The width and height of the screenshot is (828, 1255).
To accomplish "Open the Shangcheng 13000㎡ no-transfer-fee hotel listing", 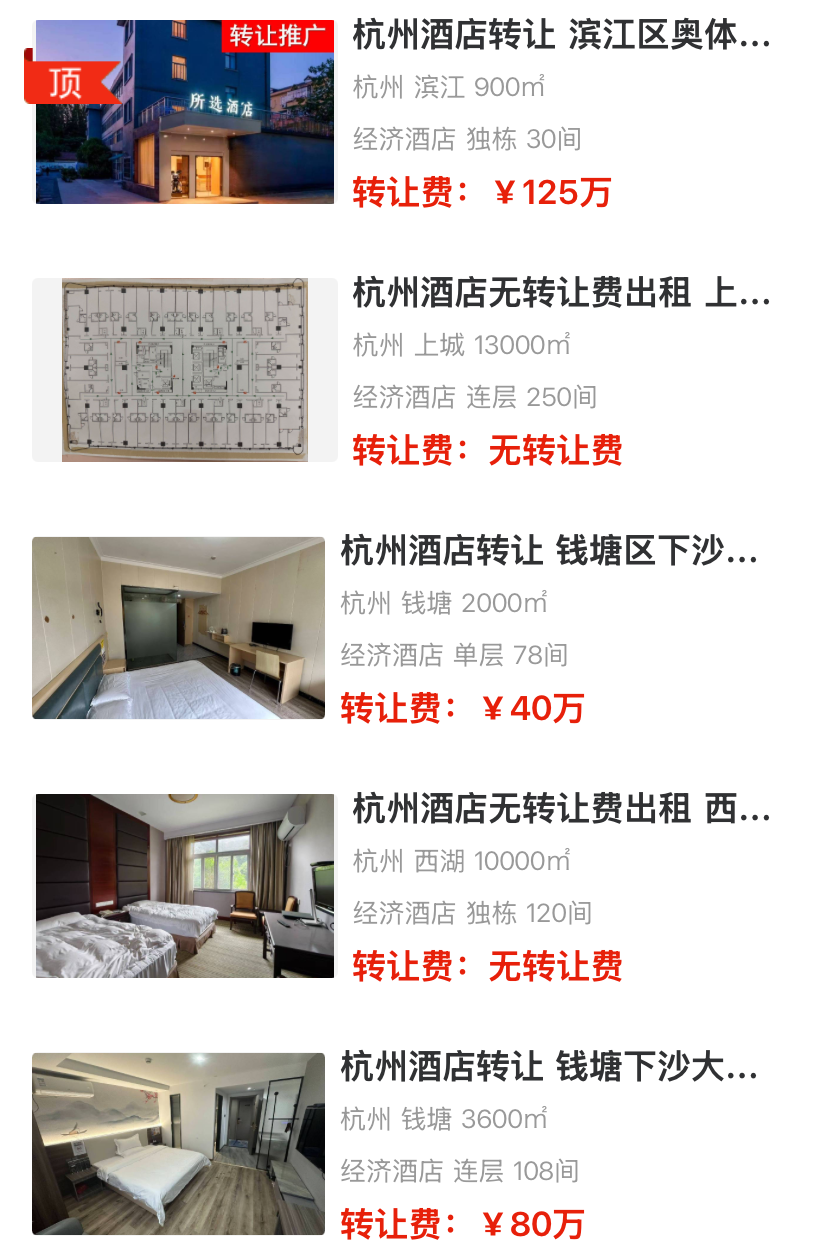I will tap(561, 295).
